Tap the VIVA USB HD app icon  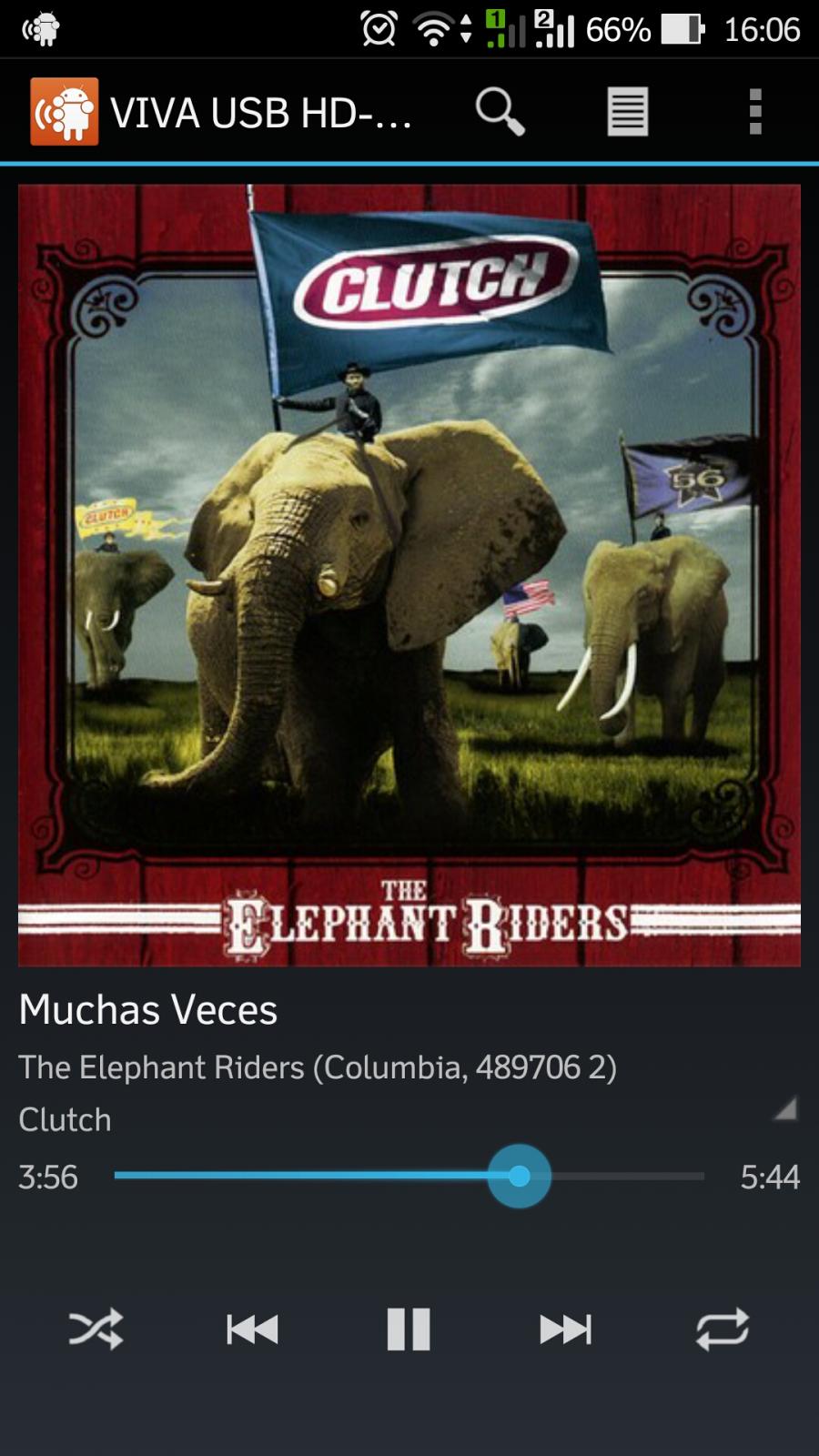tap(64, 112)
